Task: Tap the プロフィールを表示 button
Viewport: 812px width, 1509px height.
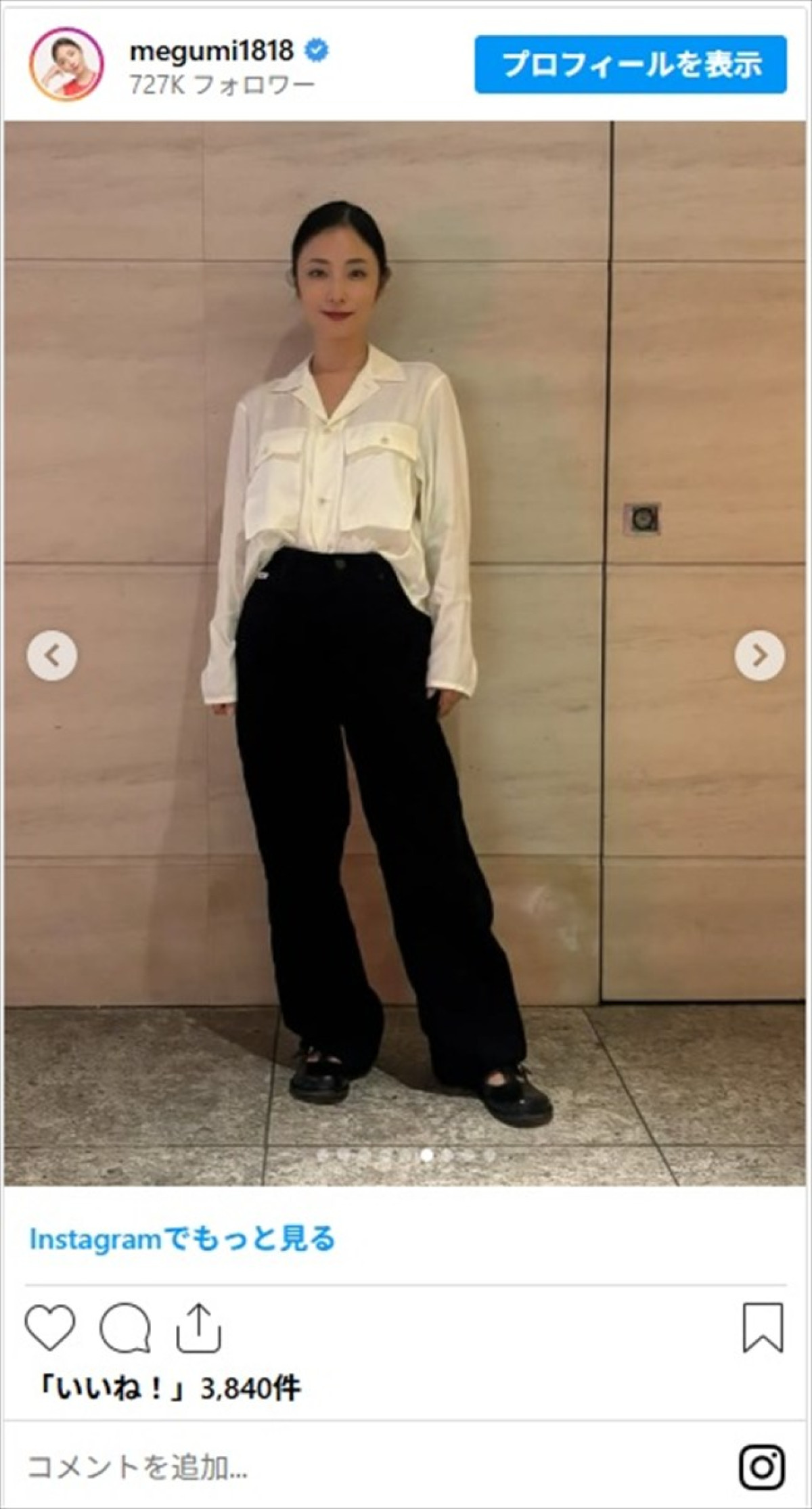Action: (x=630, y=65)
